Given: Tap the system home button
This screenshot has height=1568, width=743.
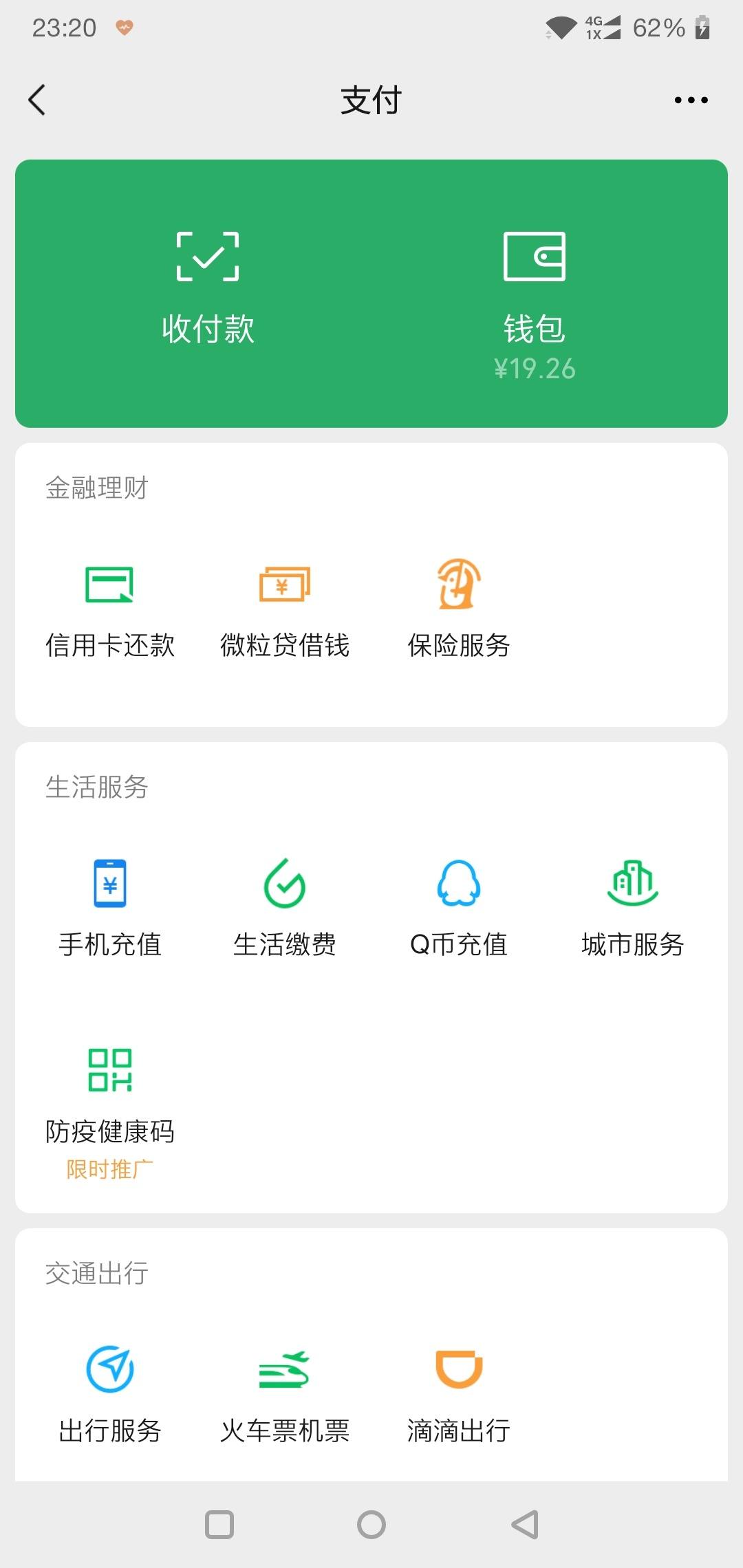Looking at the screenshot, I should 371,1524.
